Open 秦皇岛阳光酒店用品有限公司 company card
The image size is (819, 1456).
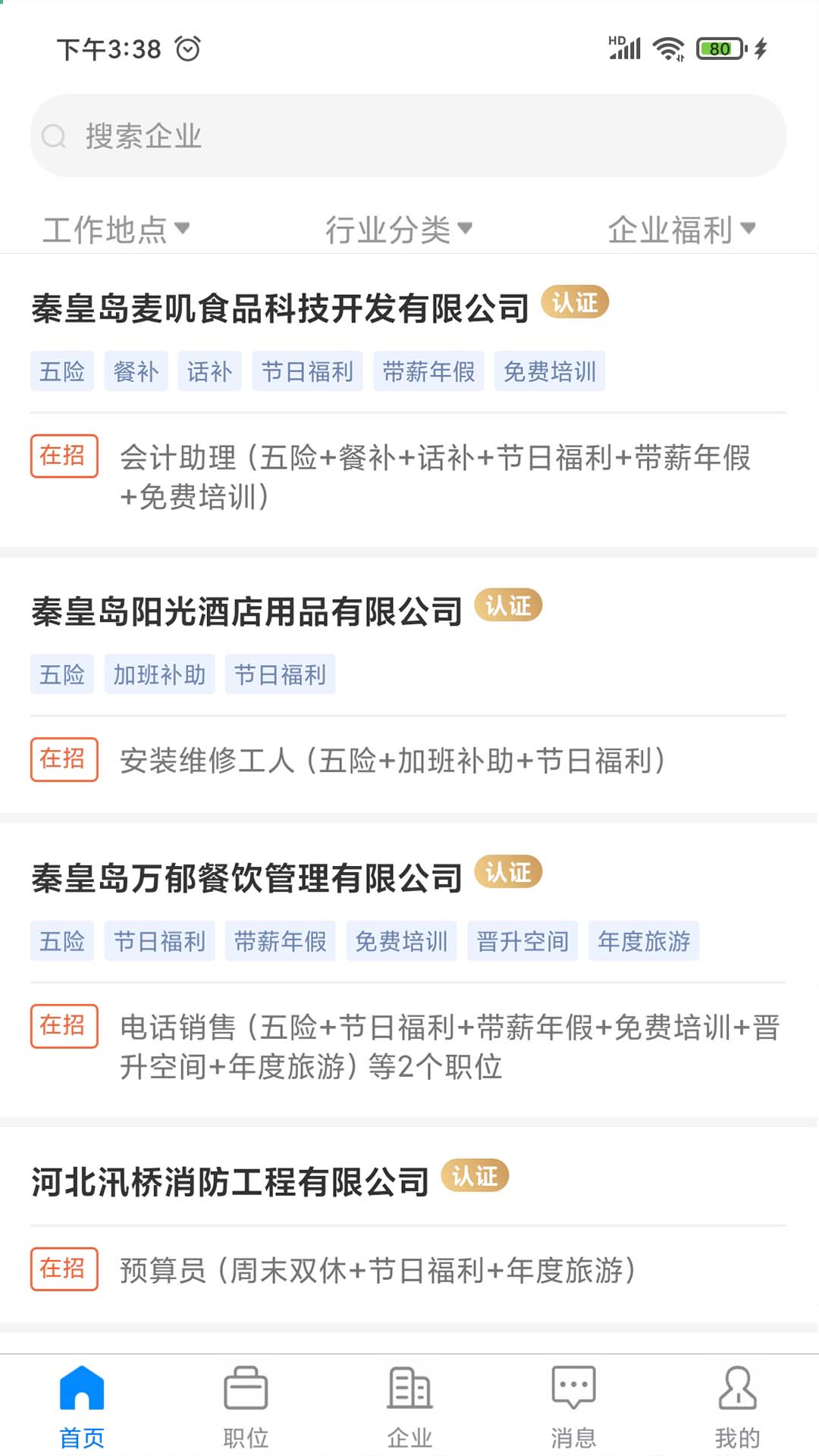[246, 612]
